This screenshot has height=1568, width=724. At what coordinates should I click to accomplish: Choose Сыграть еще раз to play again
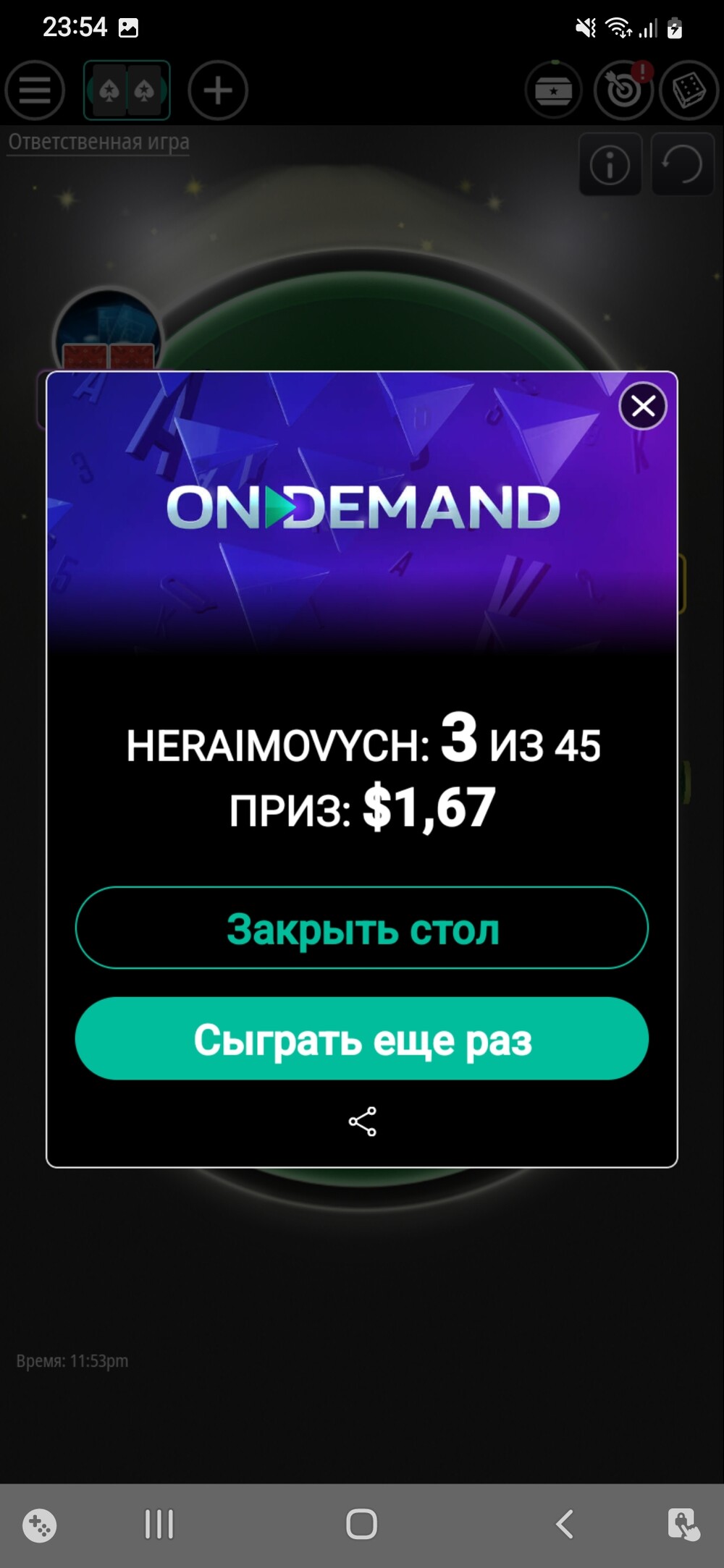(x=362, y=1039)
